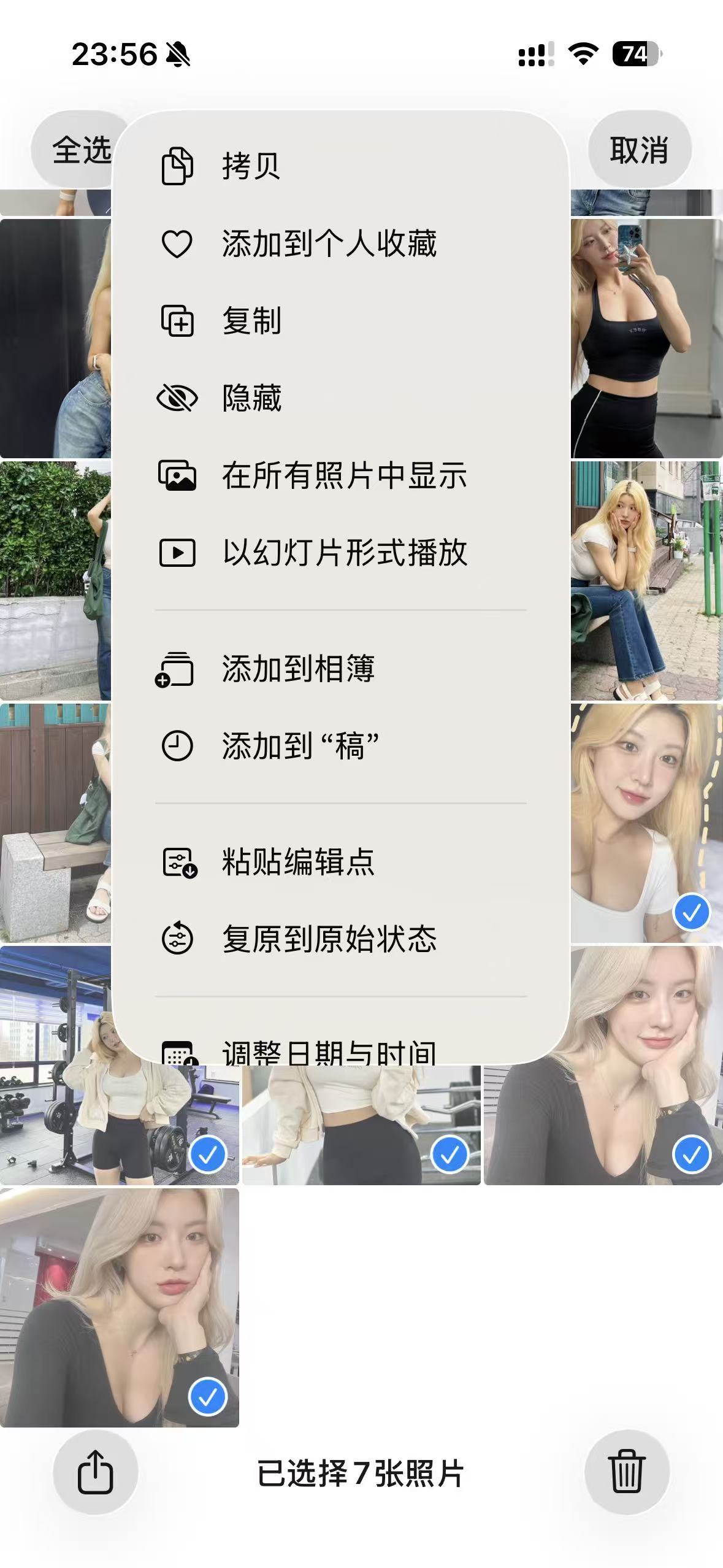Viewport: 723px width, 1568px height.
Task: Choose 复原到原始状态
Action: 329,939
